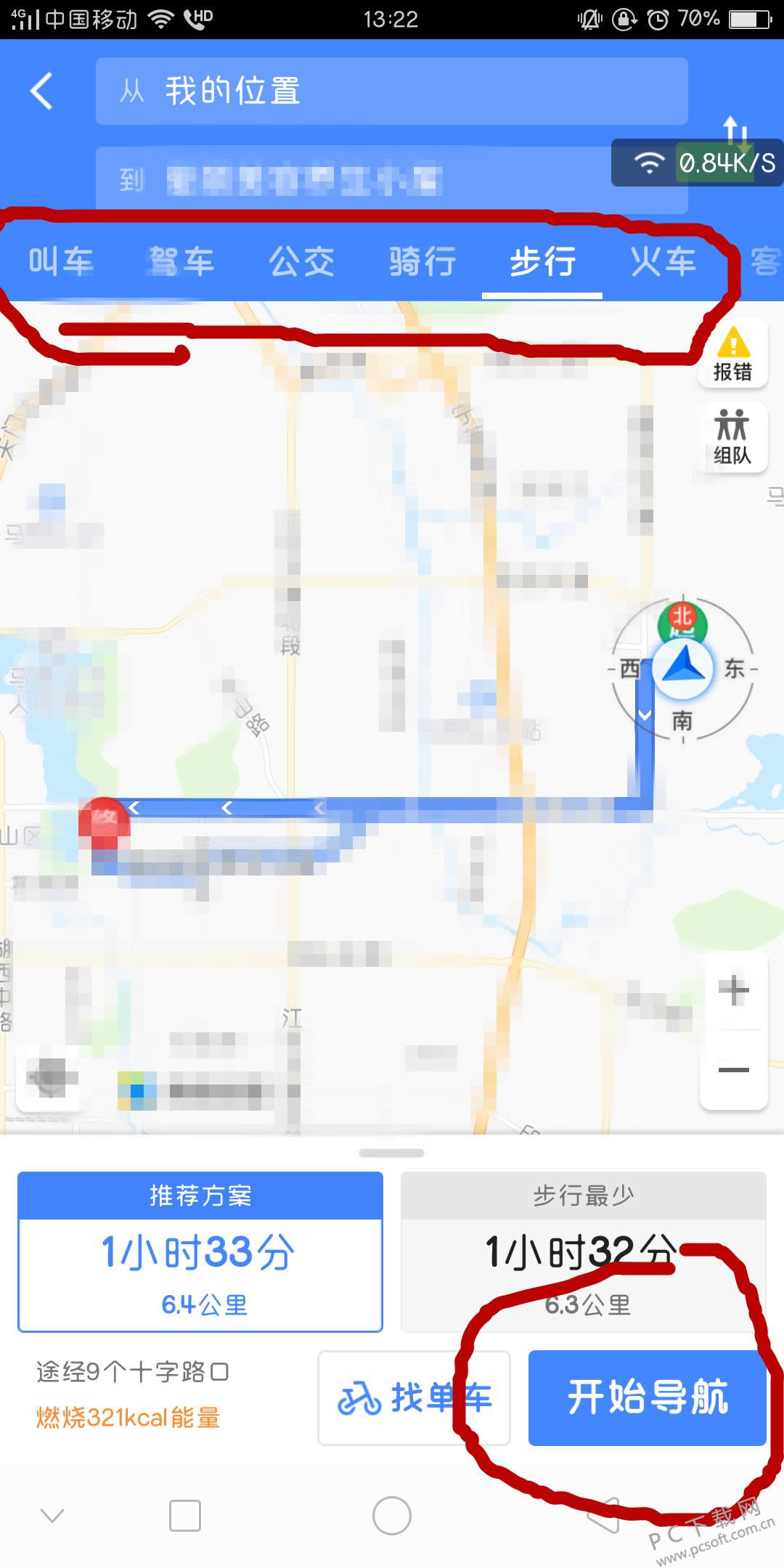Viewport: 784px width, 1568px height.
Task: Switch to the 叫车 tab
Action: [61, 261]
